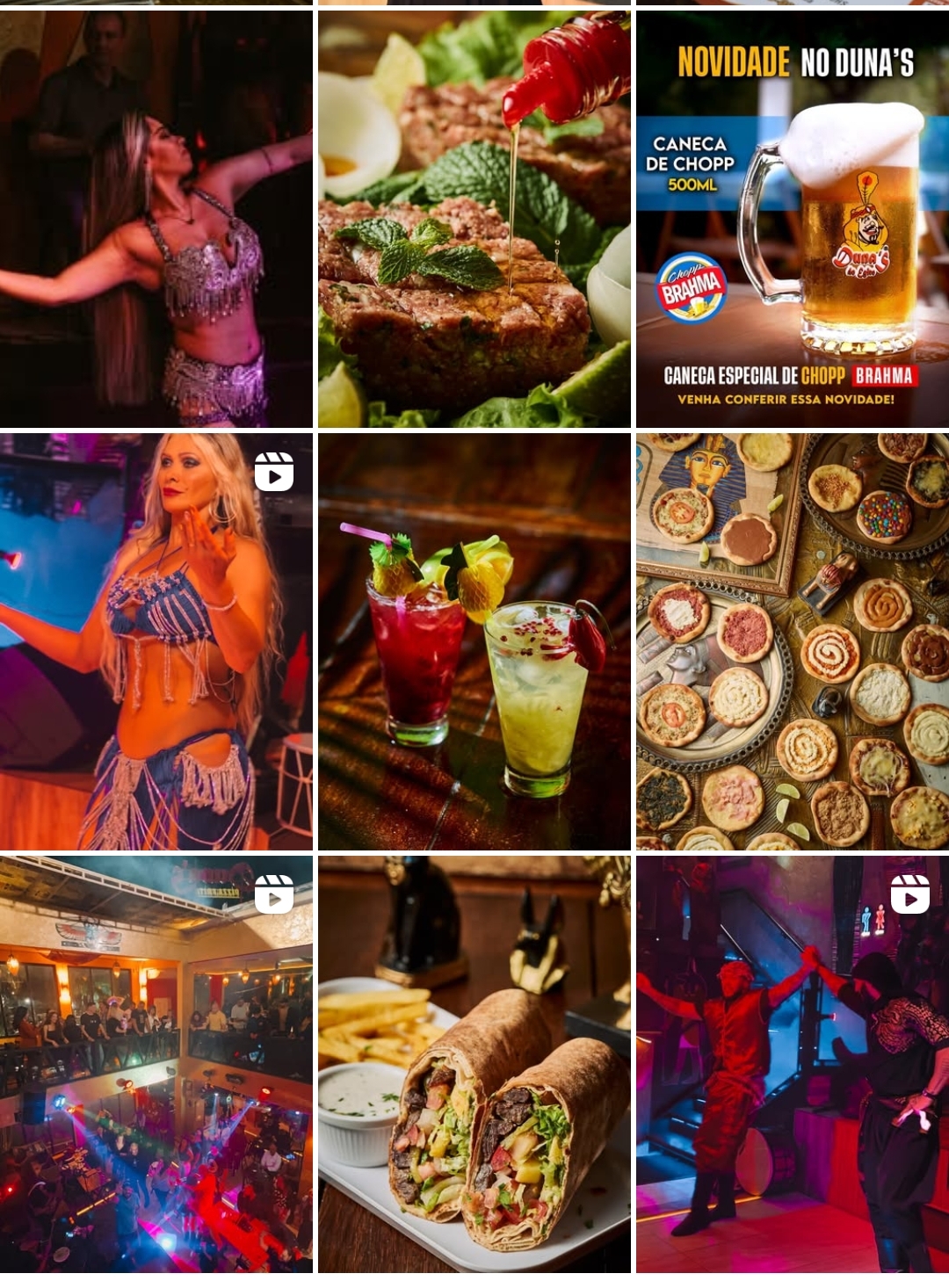Open the kafta with mint leaves post
The height and width of the screenshot is (1288, 949).
474,219
